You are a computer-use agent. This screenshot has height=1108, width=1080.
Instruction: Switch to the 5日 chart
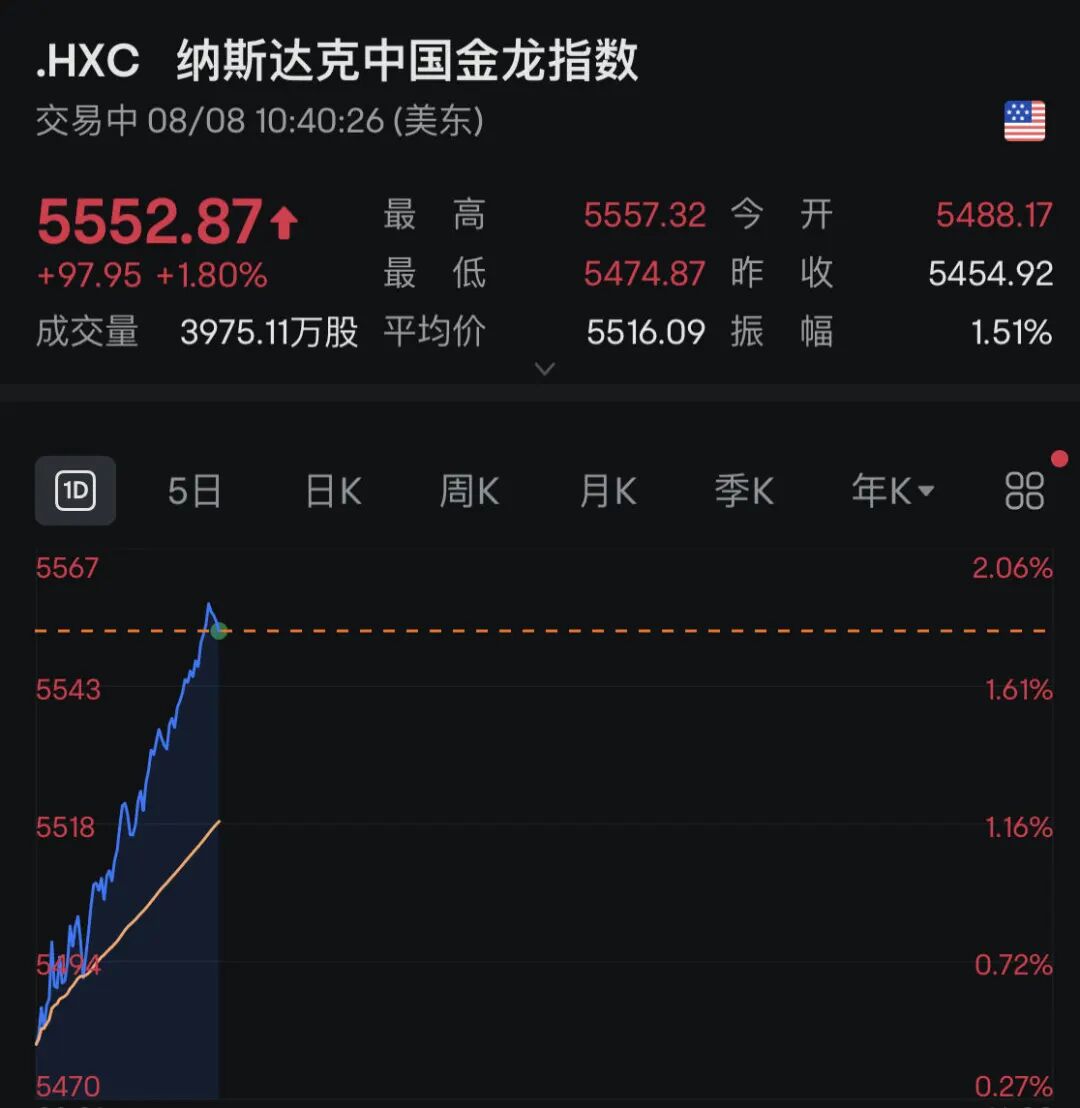coord(194,491)
